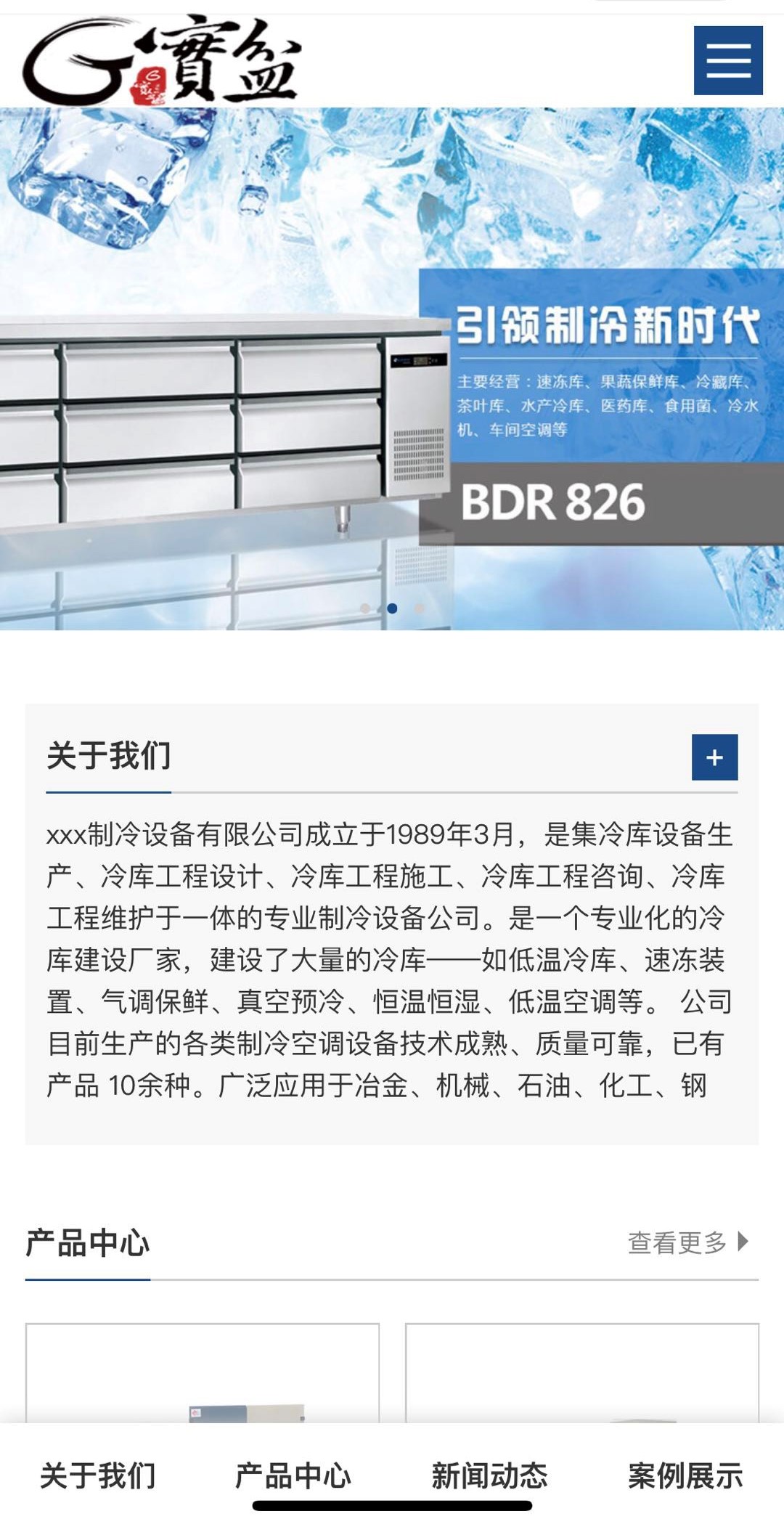Open 案例展示 in bottom bar
This screenshot has width=784, height=1527.
coord(685,1475)
